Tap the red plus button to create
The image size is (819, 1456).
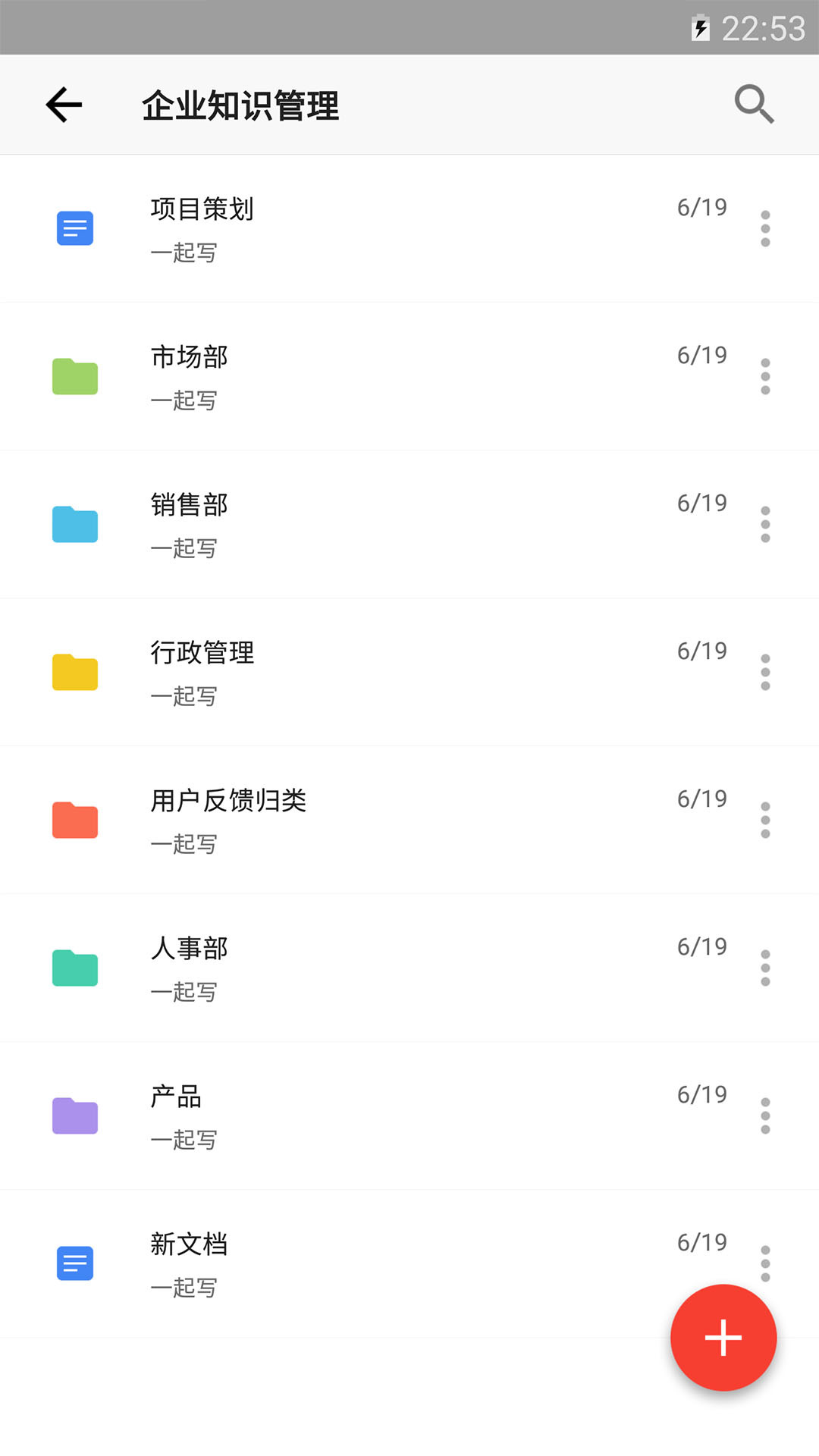(723, 1338)
